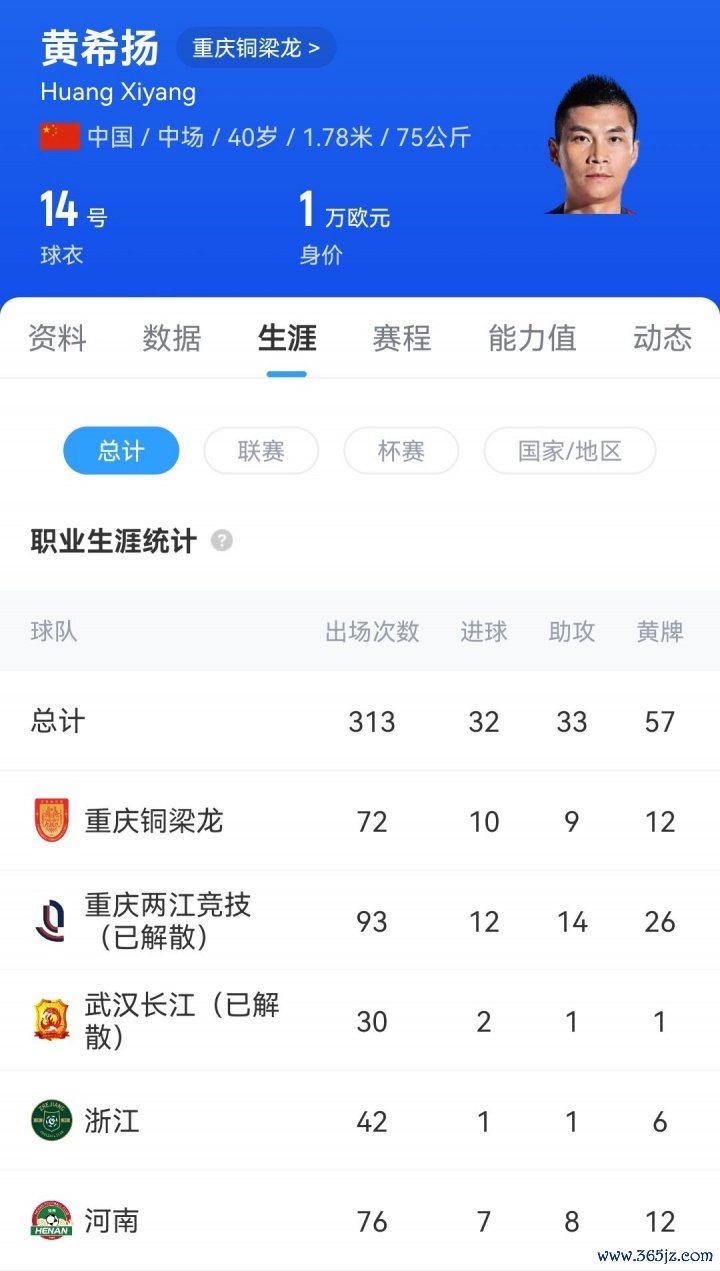
Task: Tap the help icon beside 职业生涯统计
Action: tap(222, 541)
